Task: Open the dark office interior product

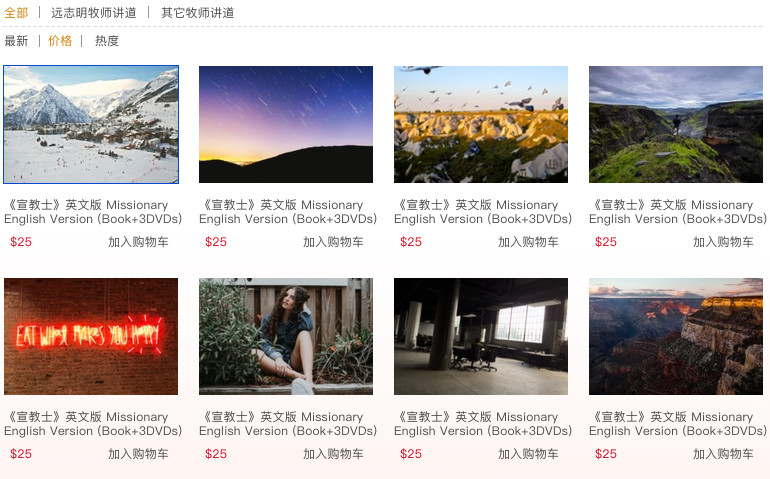Action: pyautogui.click(x=481, y=337)
